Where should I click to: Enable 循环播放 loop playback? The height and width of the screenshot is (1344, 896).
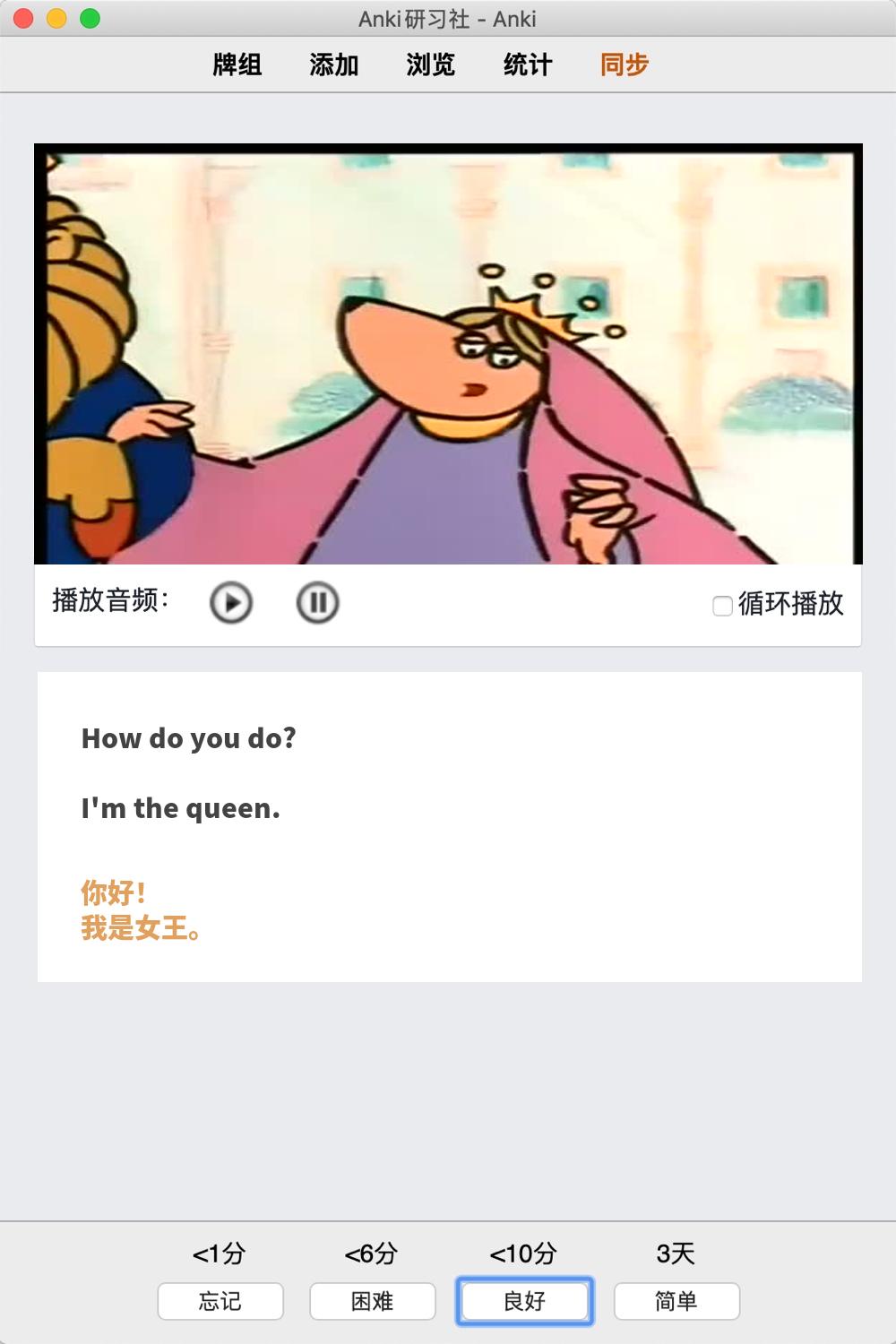pos(722,606)
